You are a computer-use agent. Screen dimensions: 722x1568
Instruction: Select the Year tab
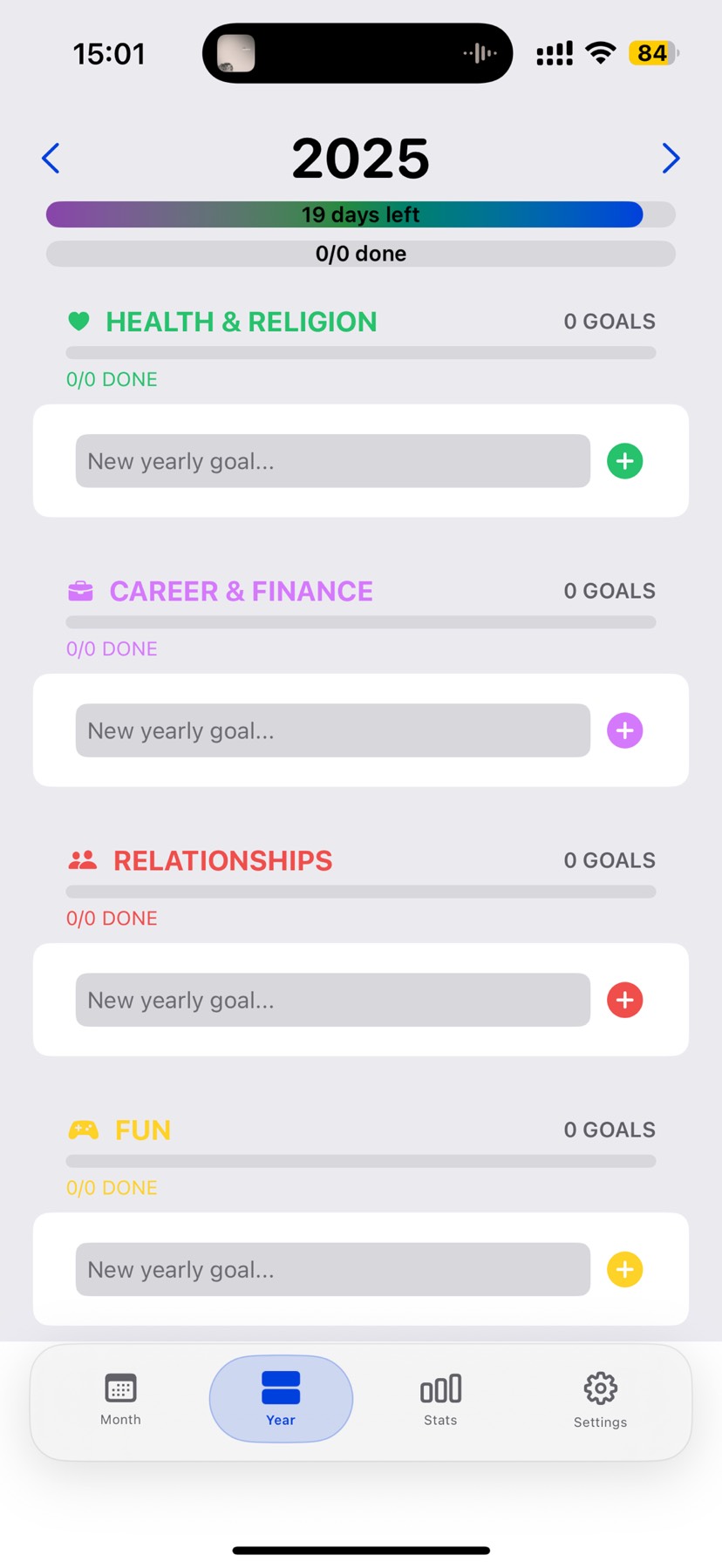(x=281, y=1399)
